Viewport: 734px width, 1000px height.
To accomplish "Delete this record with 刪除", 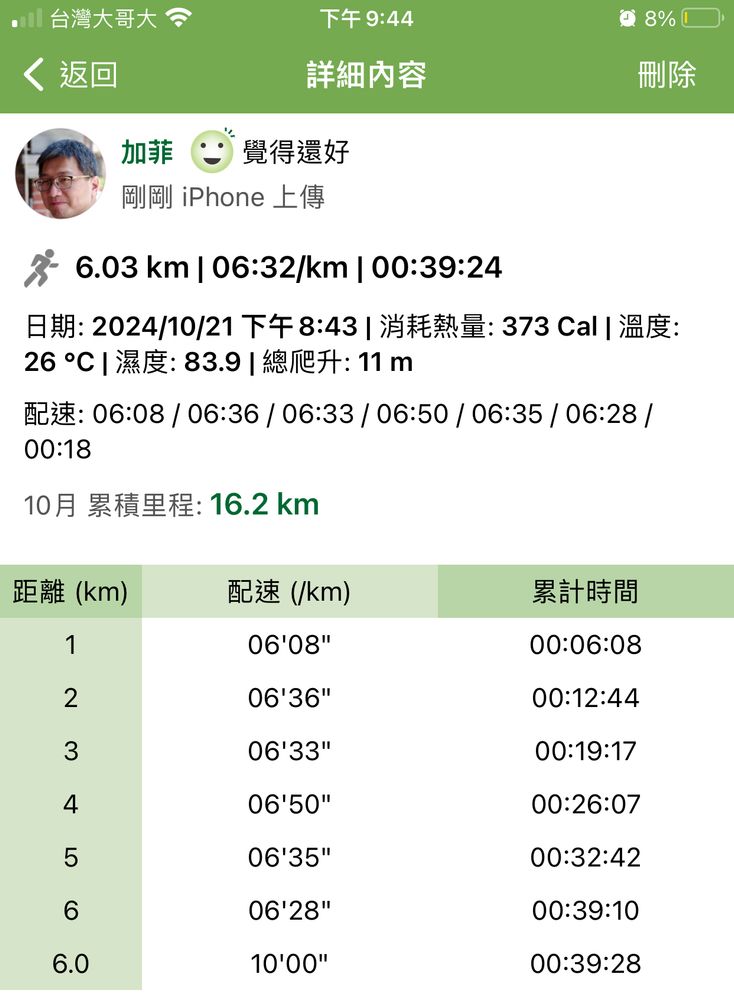I will (x=666, y=75).
